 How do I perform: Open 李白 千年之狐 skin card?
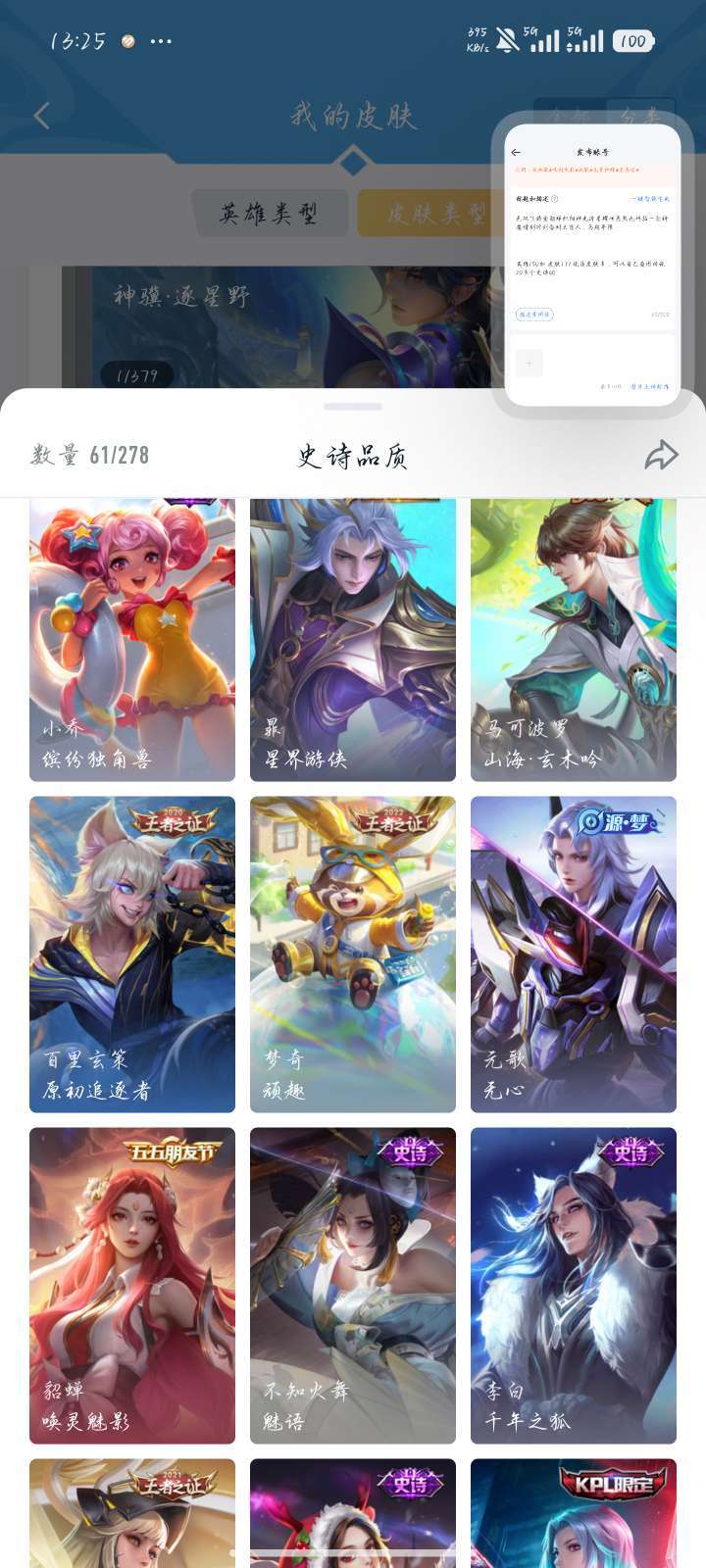(574, 1286)
